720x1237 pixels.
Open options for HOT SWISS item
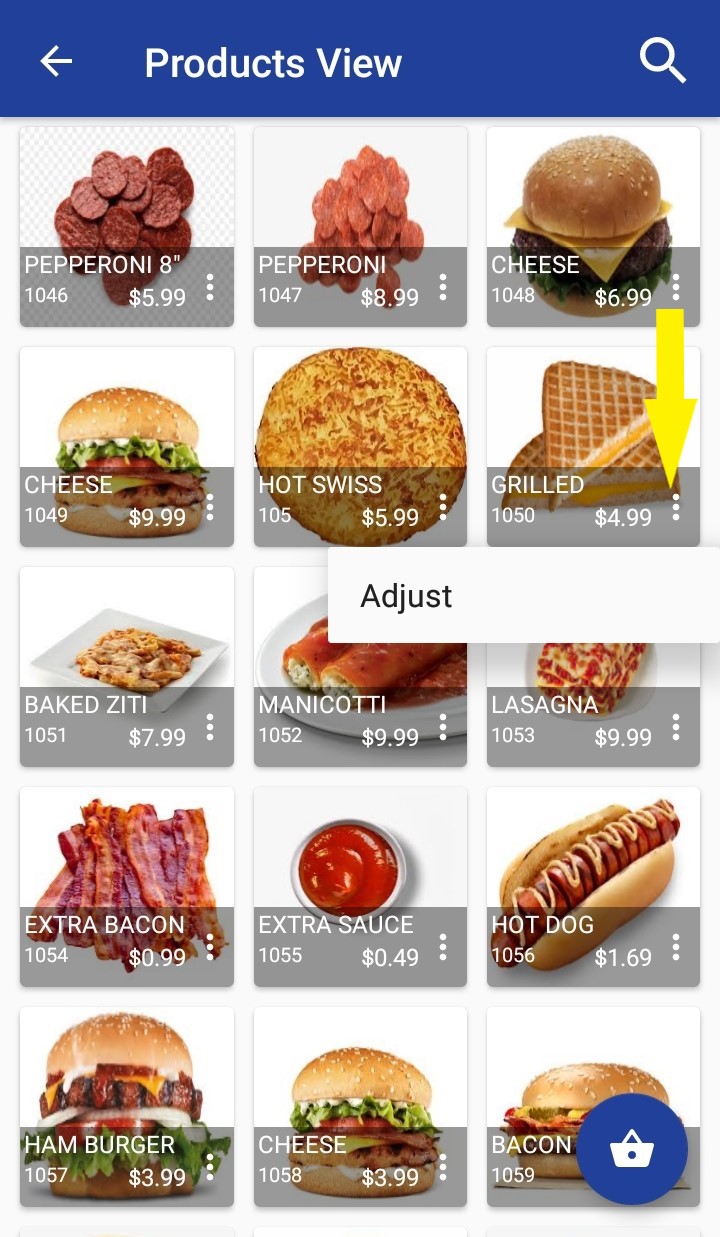pos(443,508)
